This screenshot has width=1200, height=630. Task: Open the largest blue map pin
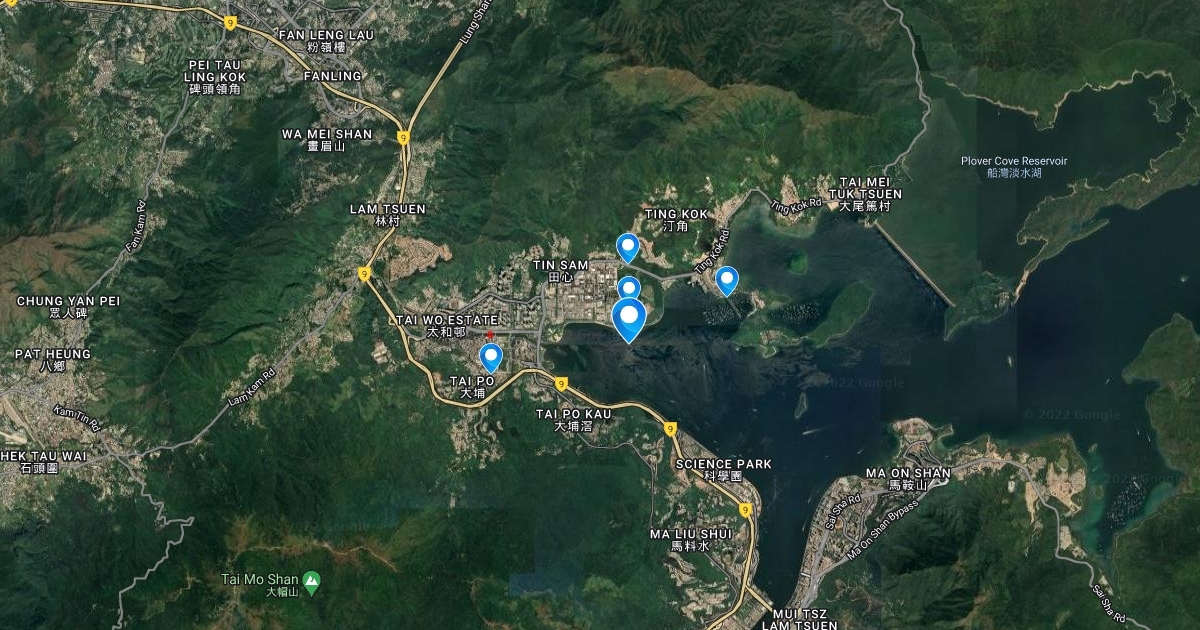click(x=629, y=320)
